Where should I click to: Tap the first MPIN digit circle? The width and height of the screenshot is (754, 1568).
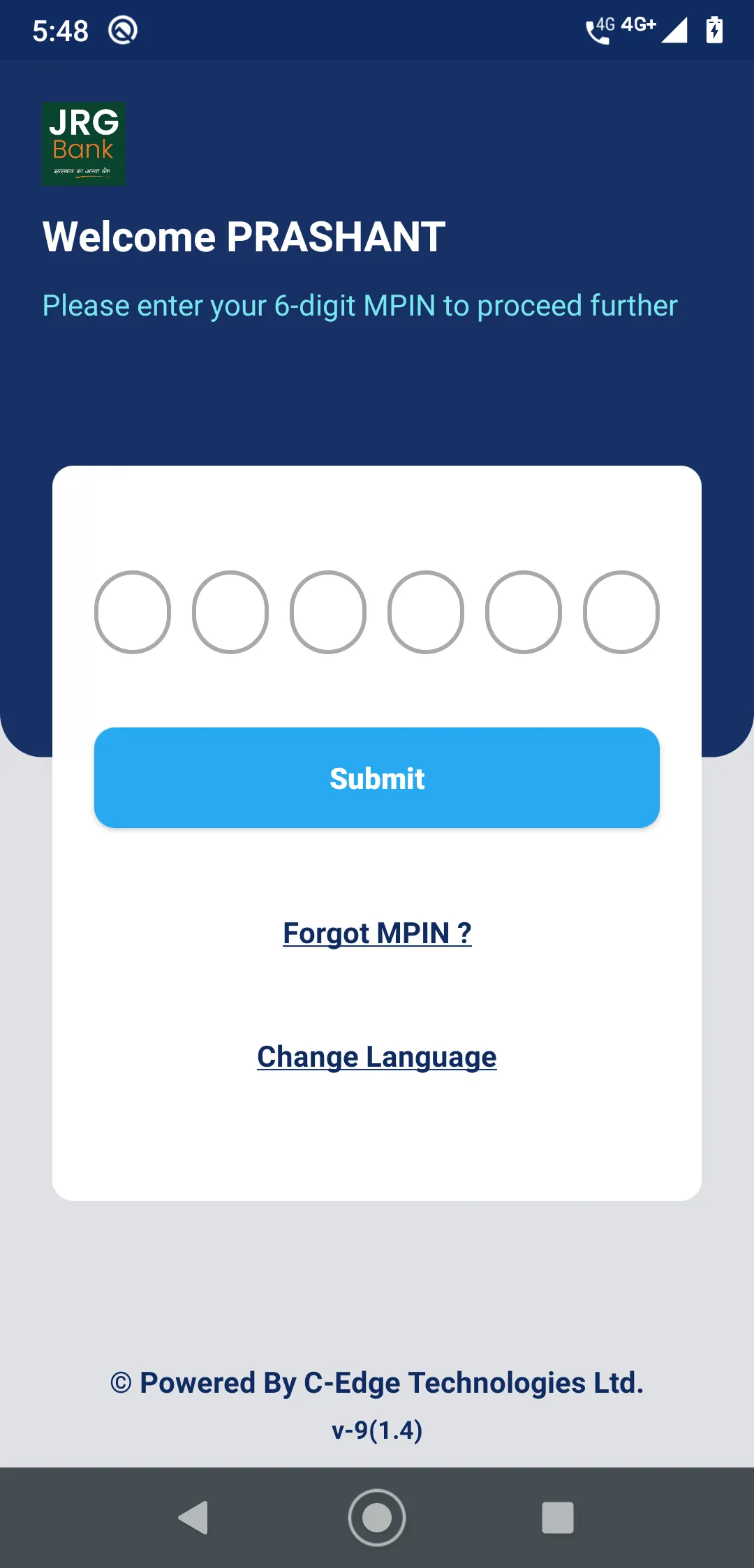[133, 612]
